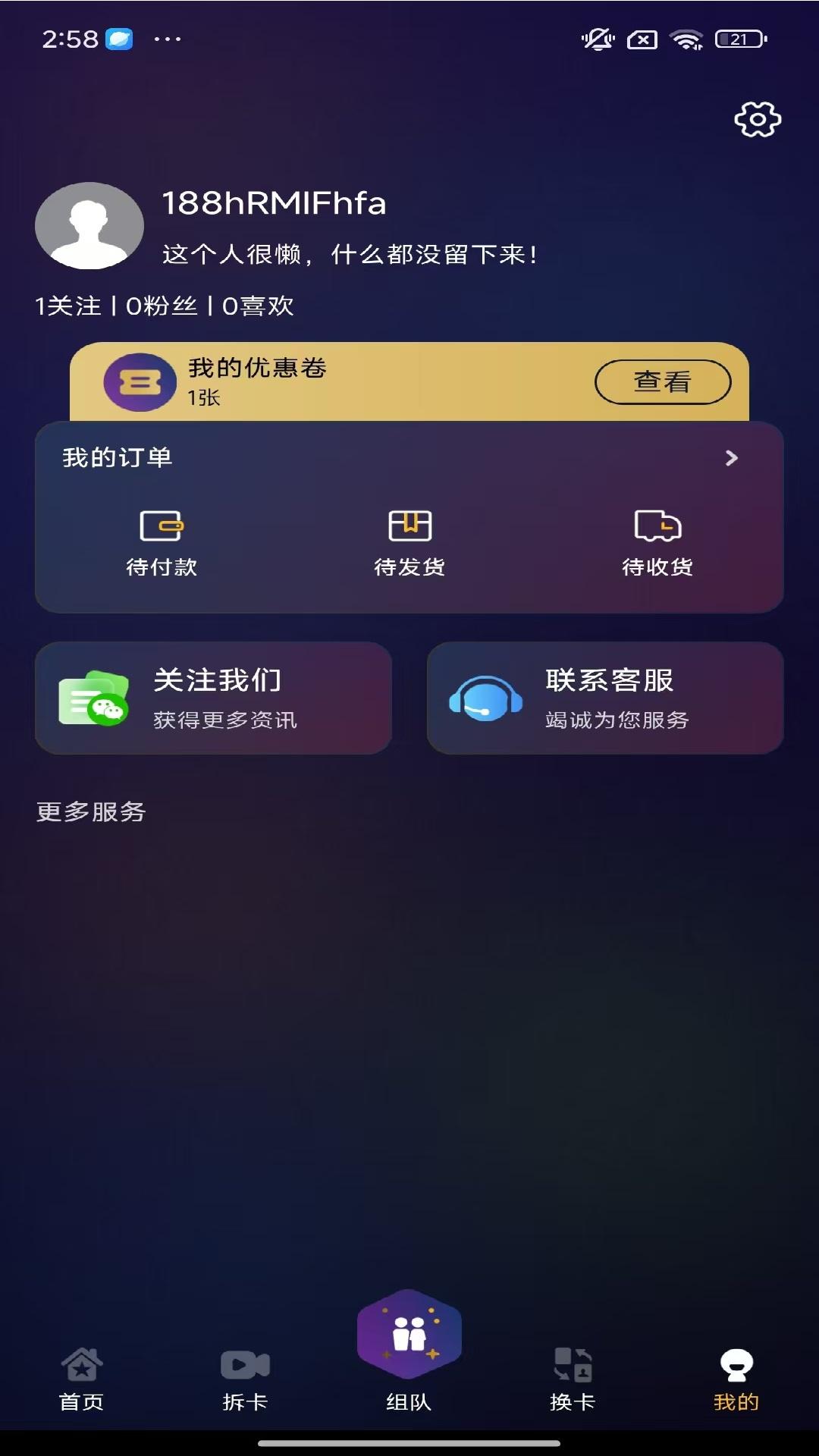Click the username 188hRMlFhfa
The image size is (819, 1456).
point(273,203)
